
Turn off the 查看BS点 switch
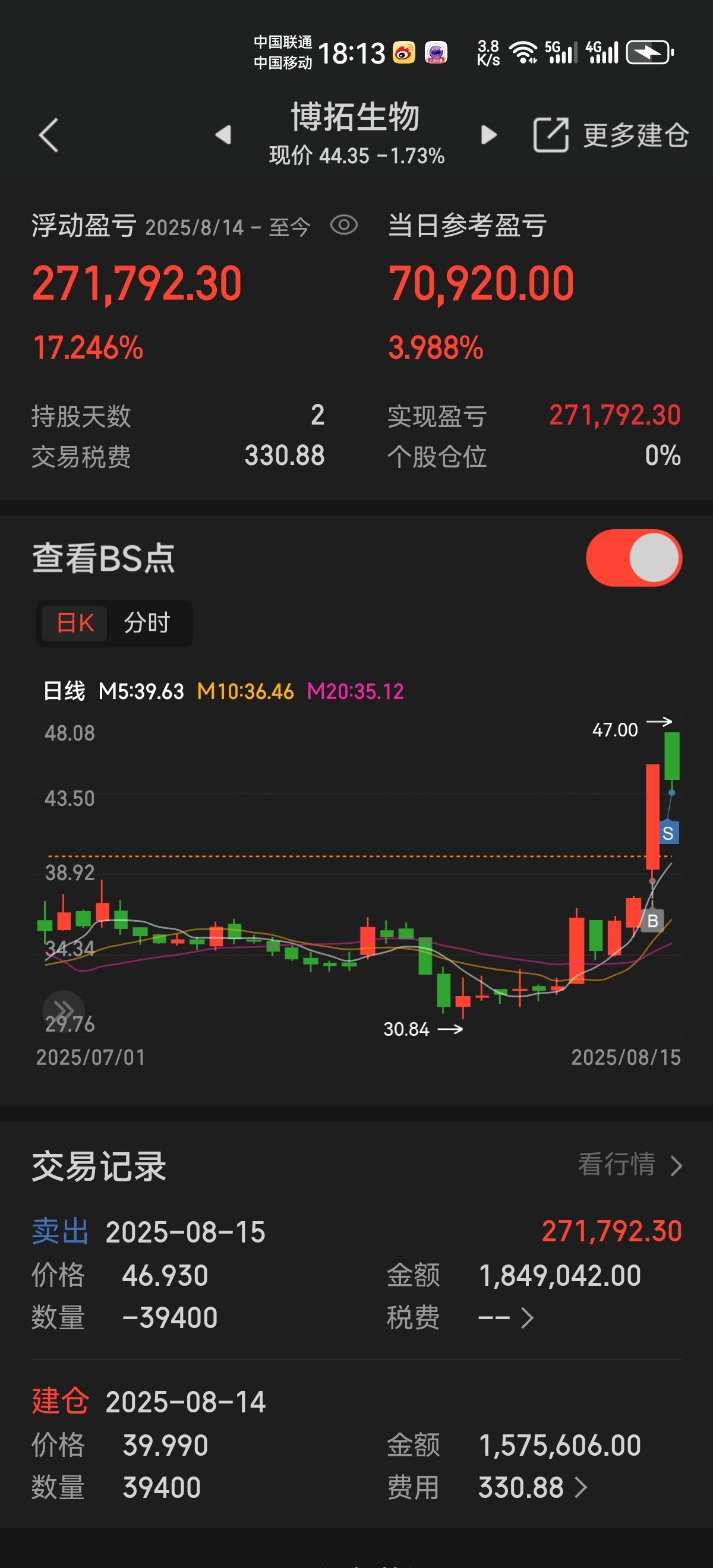click(634, 558)
